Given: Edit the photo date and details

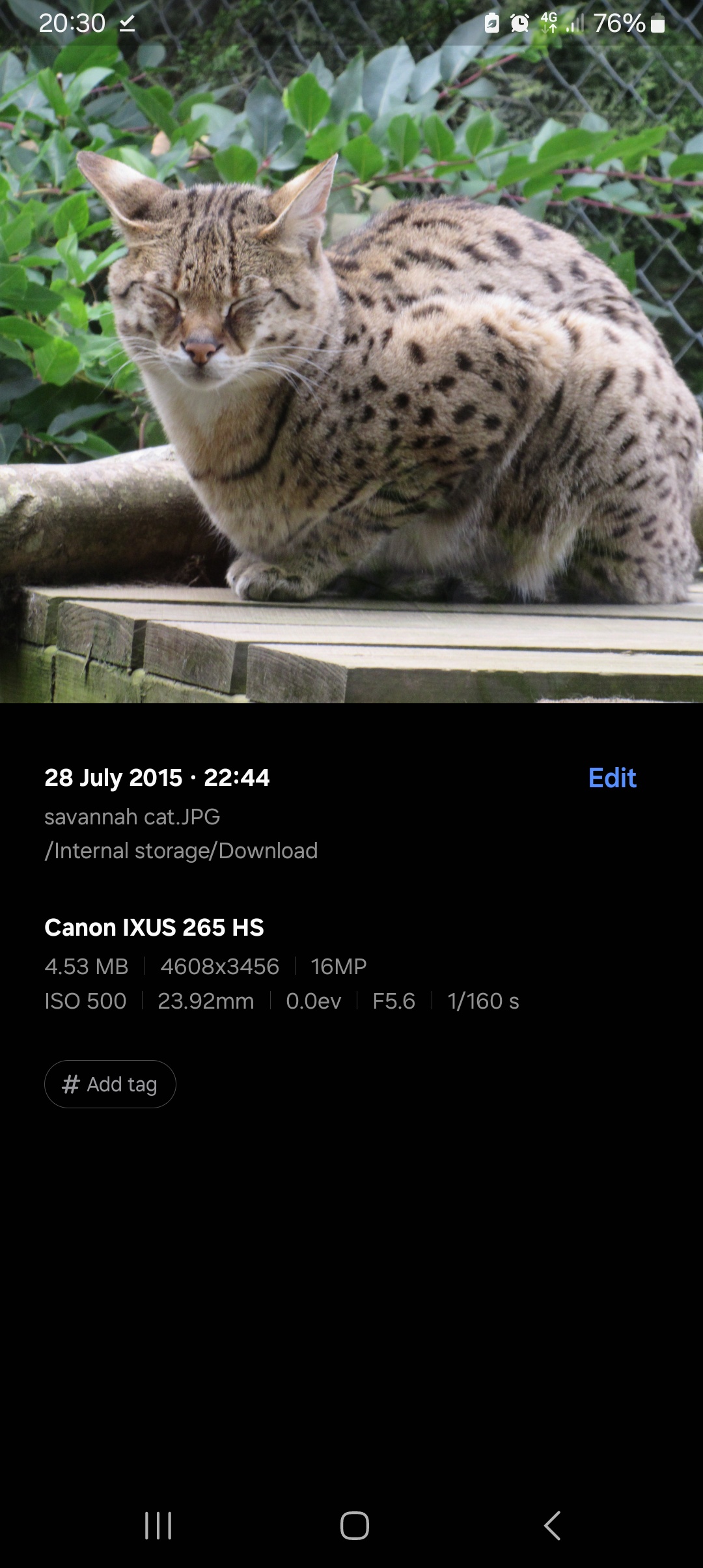Looking at the screenshot, I should (611, 777).
